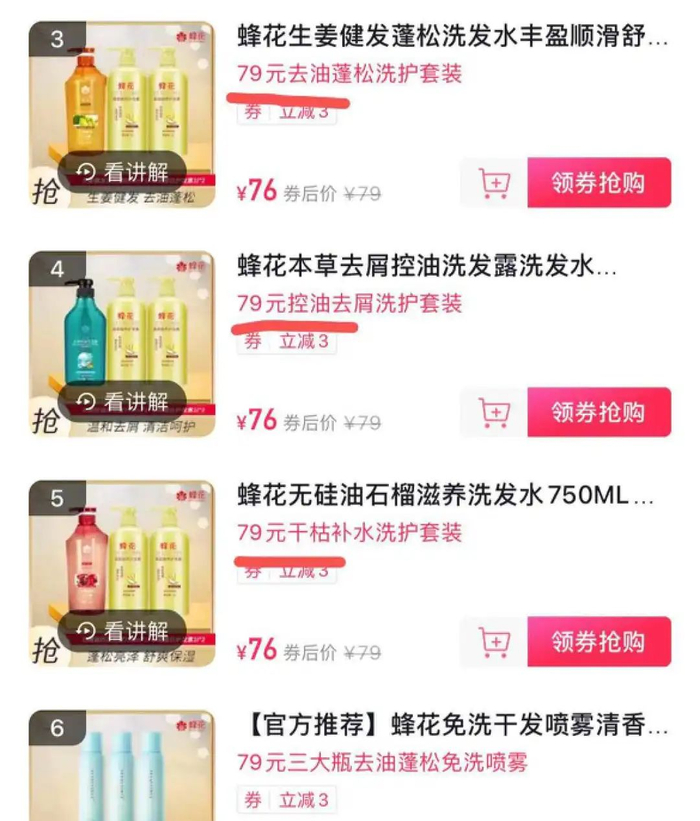Add the 无硅油石榴滋养 shampoo to cart
The width and height of the screenshot is (700, 821).
coord(494,642)
